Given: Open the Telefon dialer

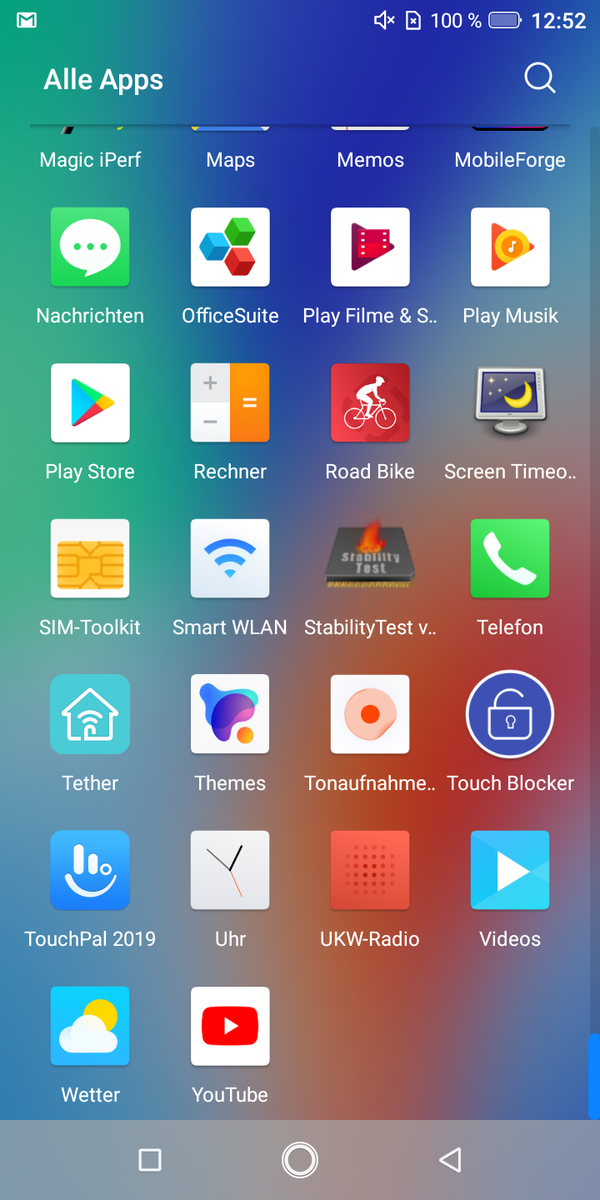Looking at the screenshot, I should (x=510, y=559).
